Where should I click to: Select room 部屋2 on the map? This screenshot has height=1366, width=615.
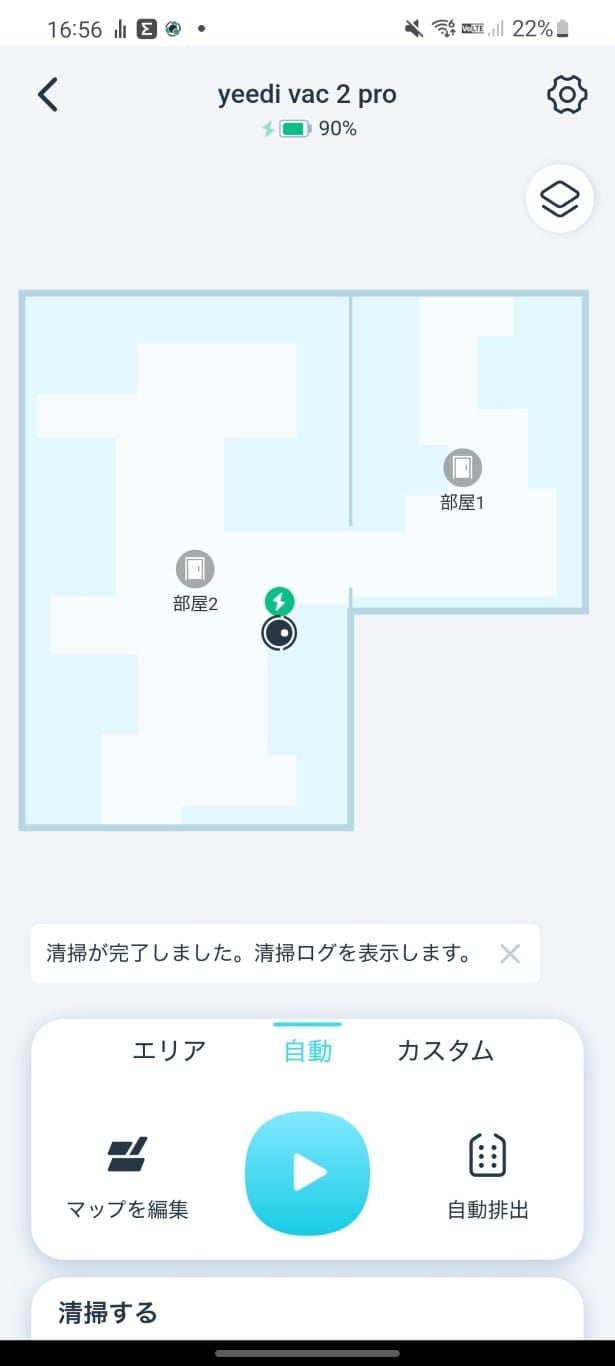coord(195,569)
